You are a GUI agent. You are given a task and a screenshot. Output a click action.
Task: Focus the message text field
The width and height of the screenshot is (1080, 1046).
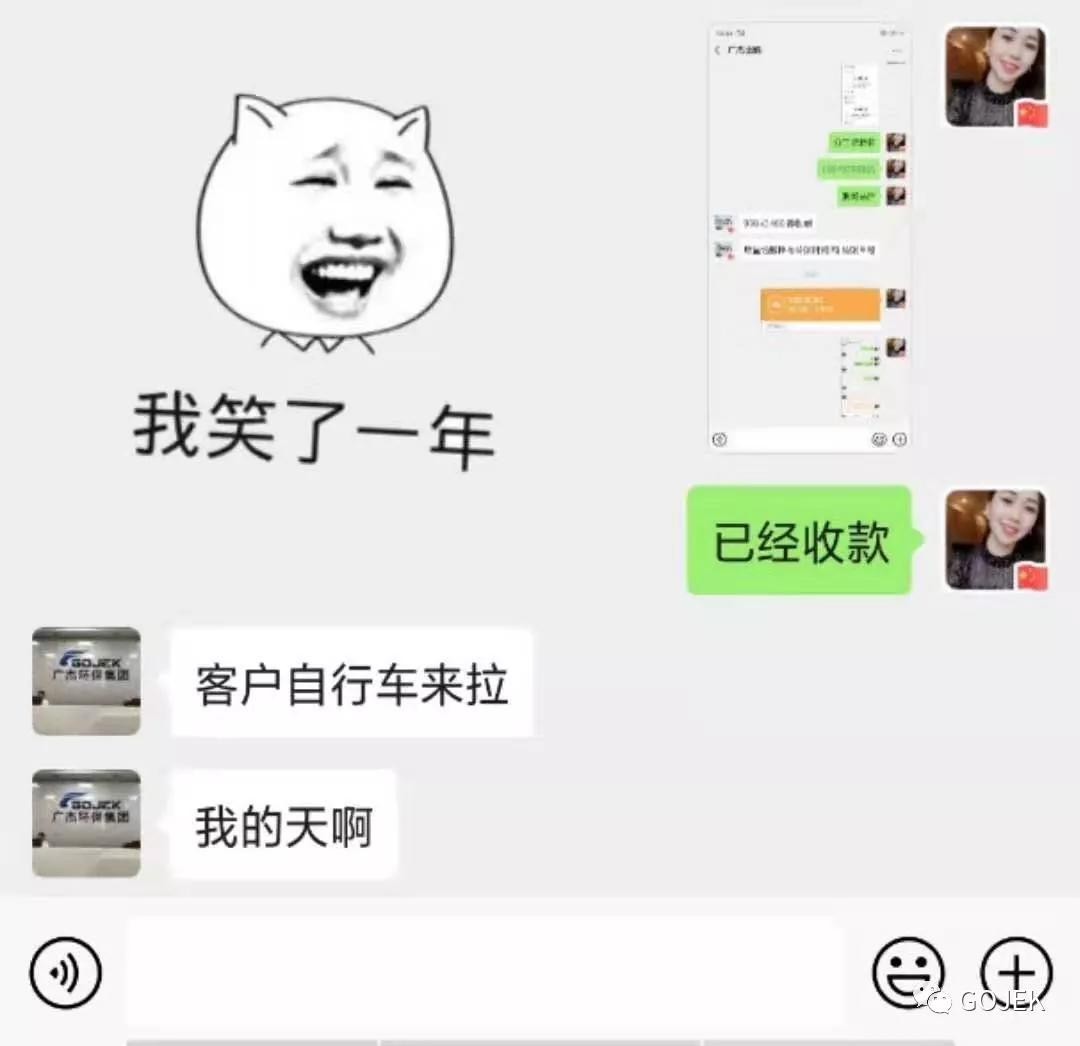(485, 971)
